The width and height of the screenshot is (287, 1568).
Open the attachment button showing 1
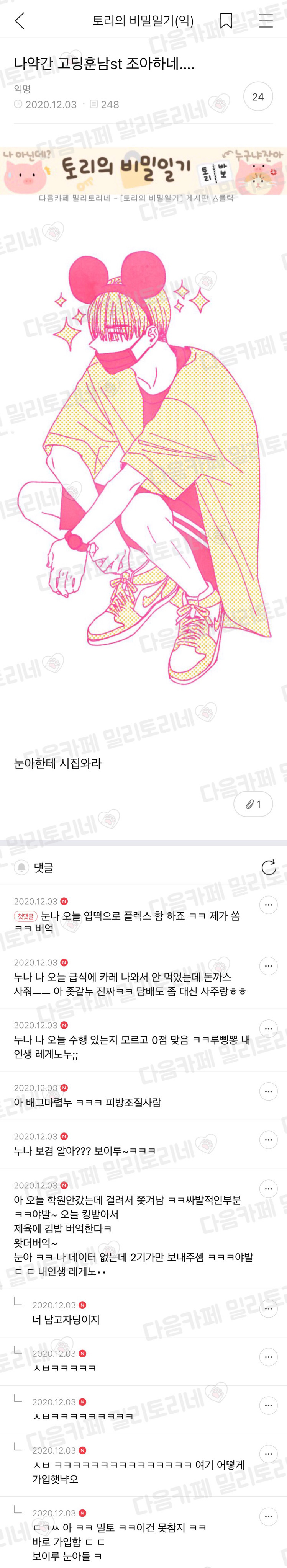tap(253, 804)
